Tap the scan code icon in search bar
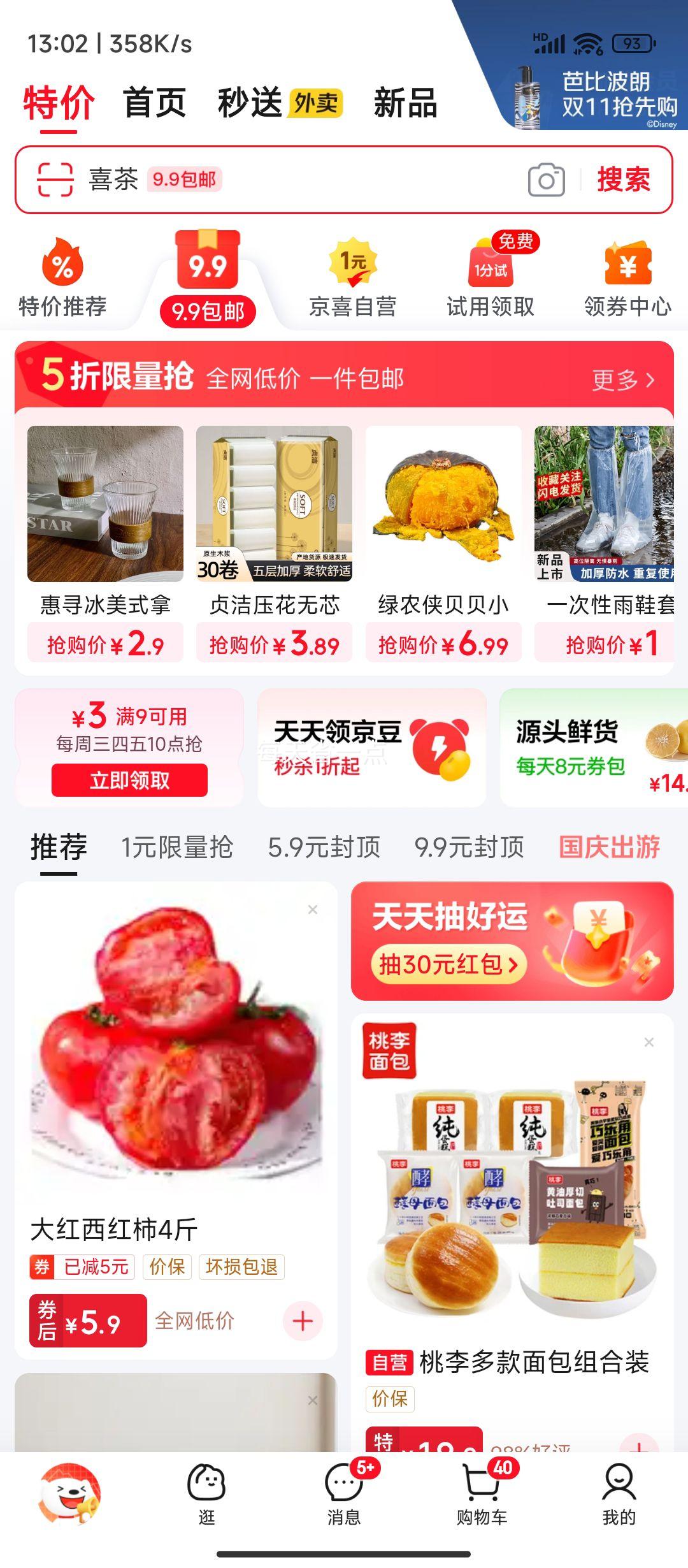This screenshot has width=688, height=1568. 55,179
